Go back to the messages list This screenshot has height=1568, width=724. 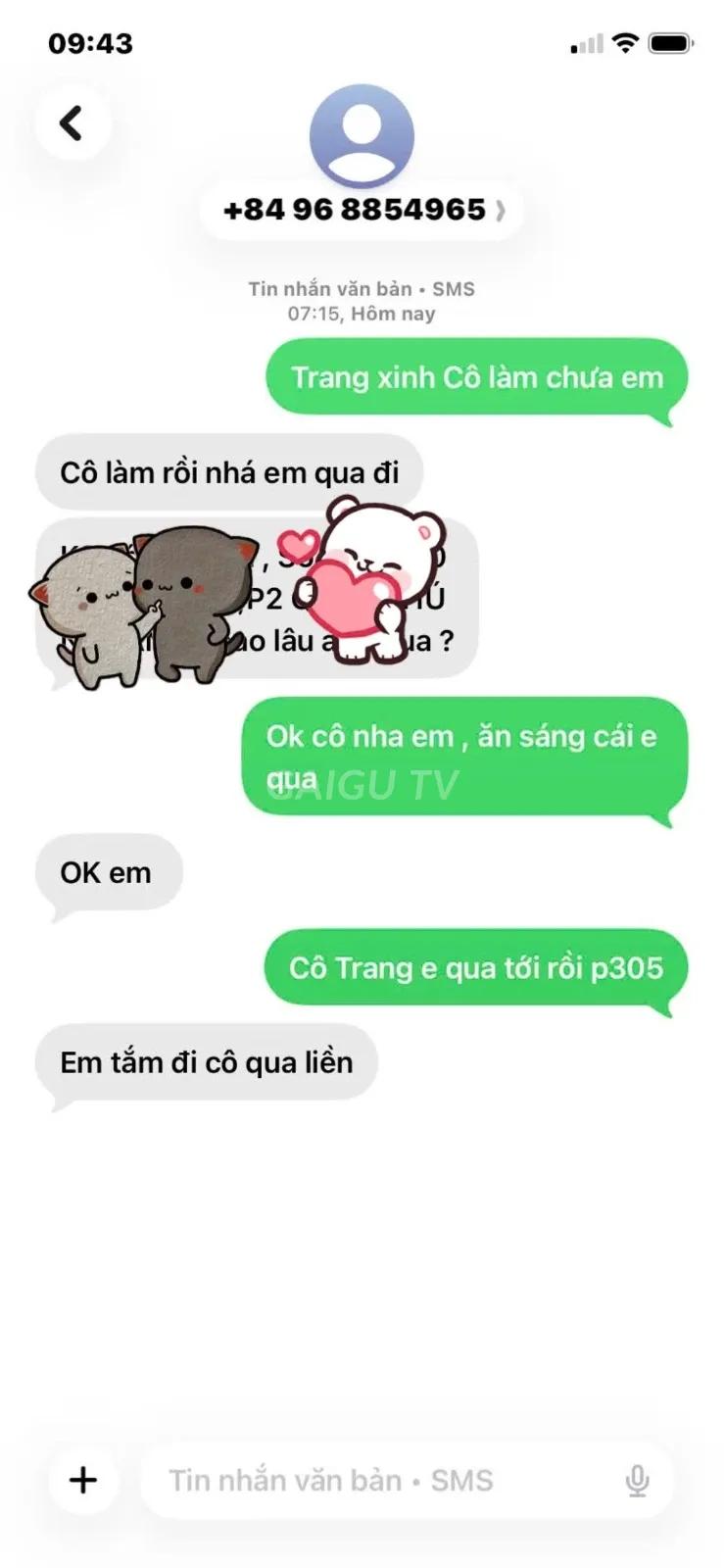click(72, 123)
